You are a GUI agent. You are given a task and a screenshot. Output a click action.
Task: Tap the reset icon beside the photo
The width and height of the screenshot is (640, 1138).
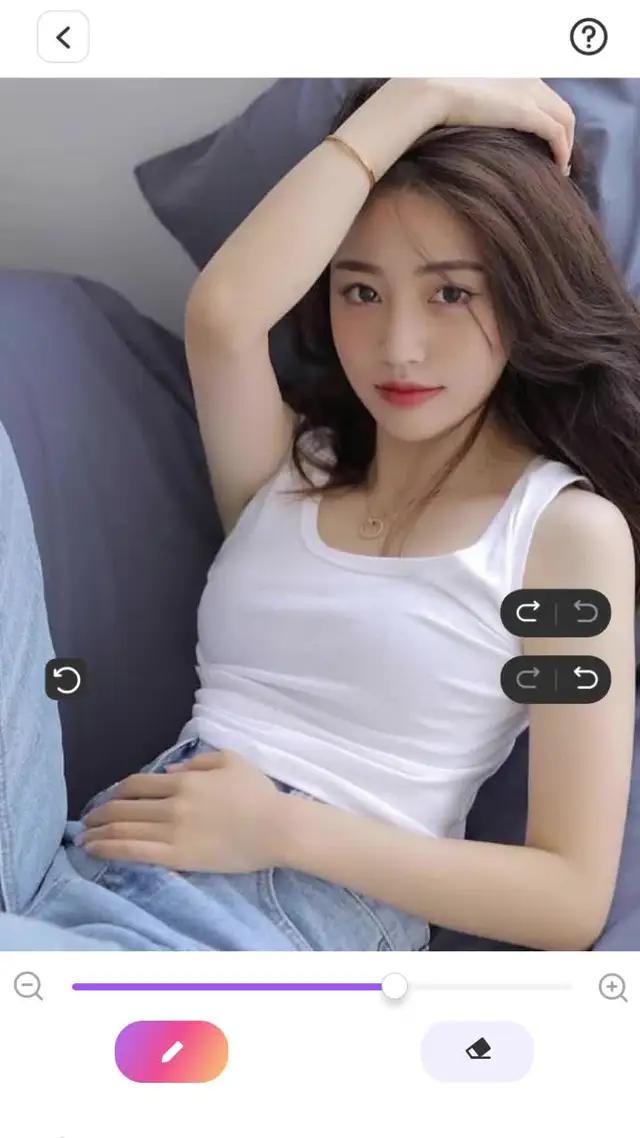(x=66, y=680)
